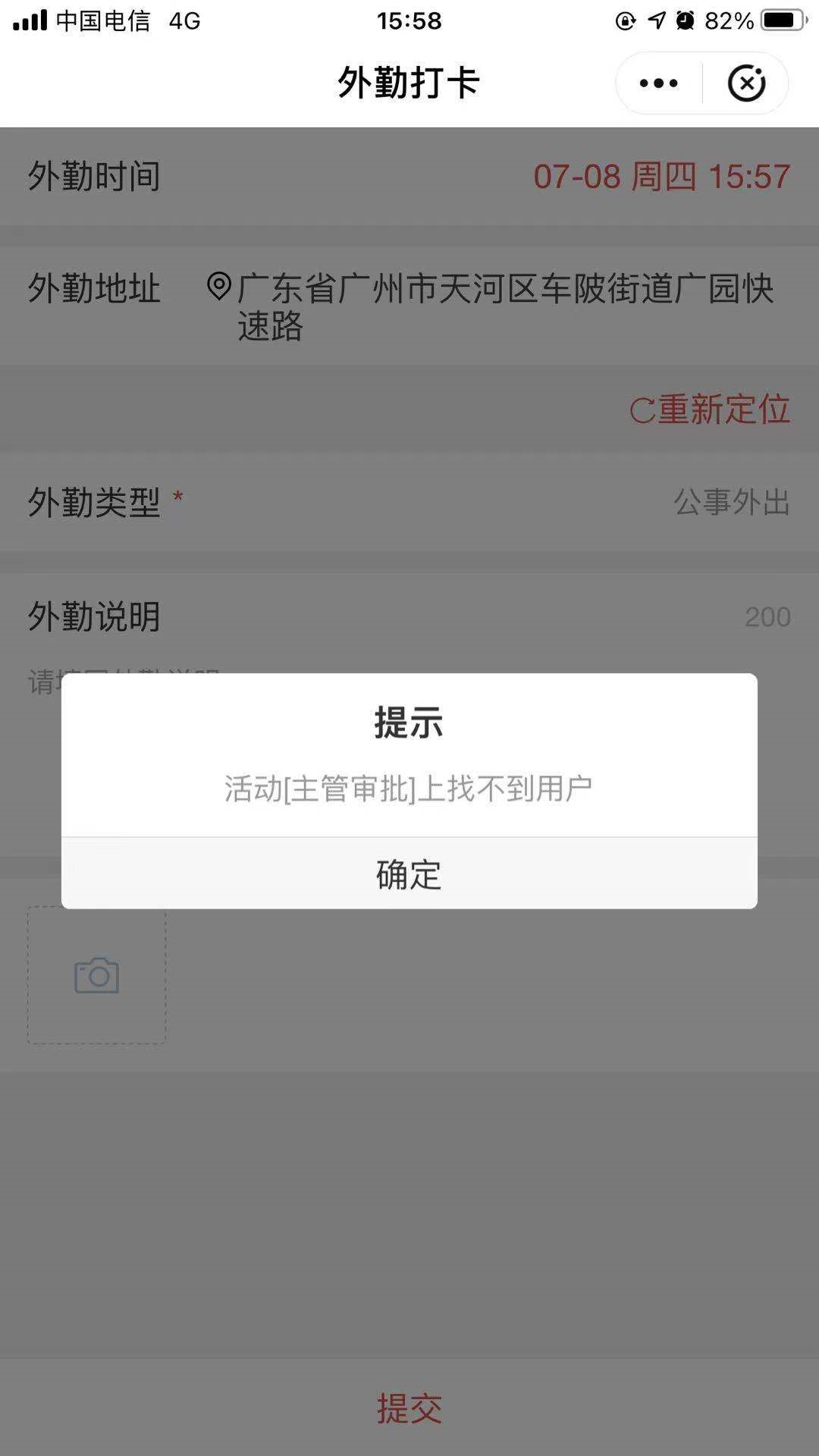The height and width of the screenshot is (1456, 819).
Task: Add a photo with the camera box
Action: [x=97, y=975]
